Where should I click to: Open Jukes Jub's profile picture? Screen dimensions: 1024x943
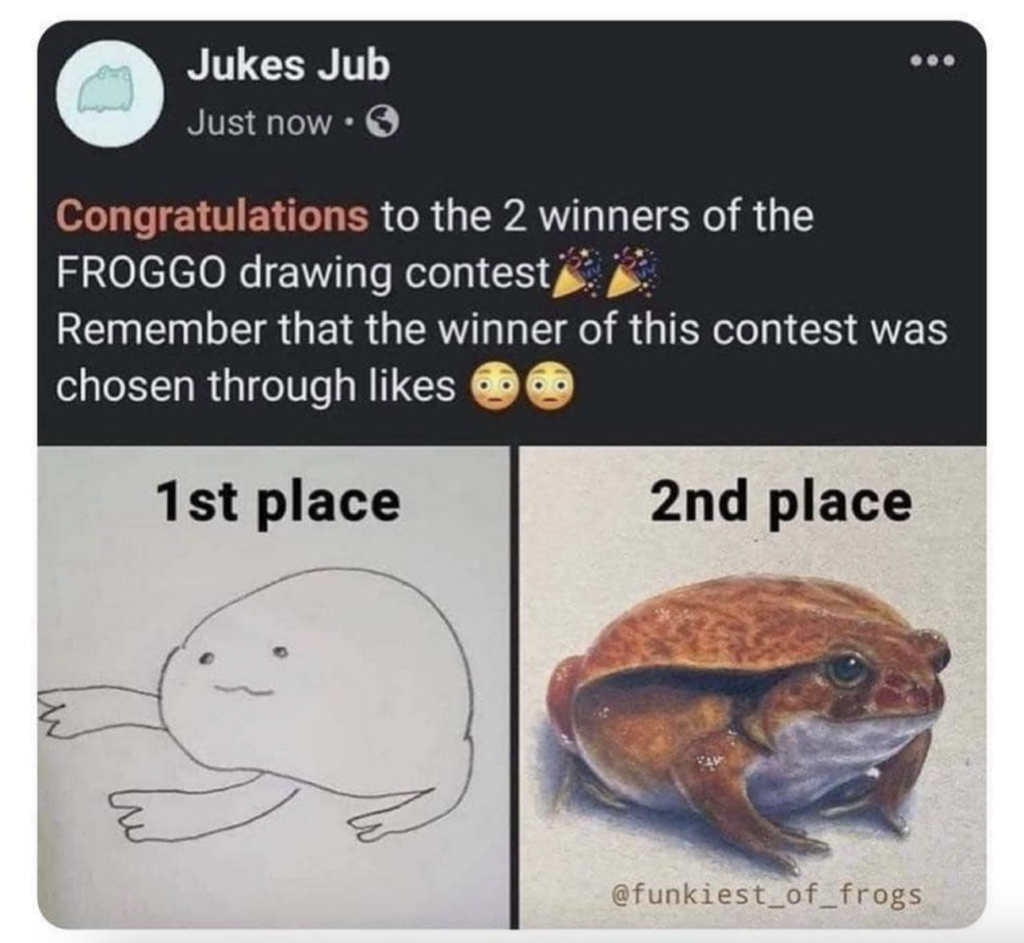(109, 94)
